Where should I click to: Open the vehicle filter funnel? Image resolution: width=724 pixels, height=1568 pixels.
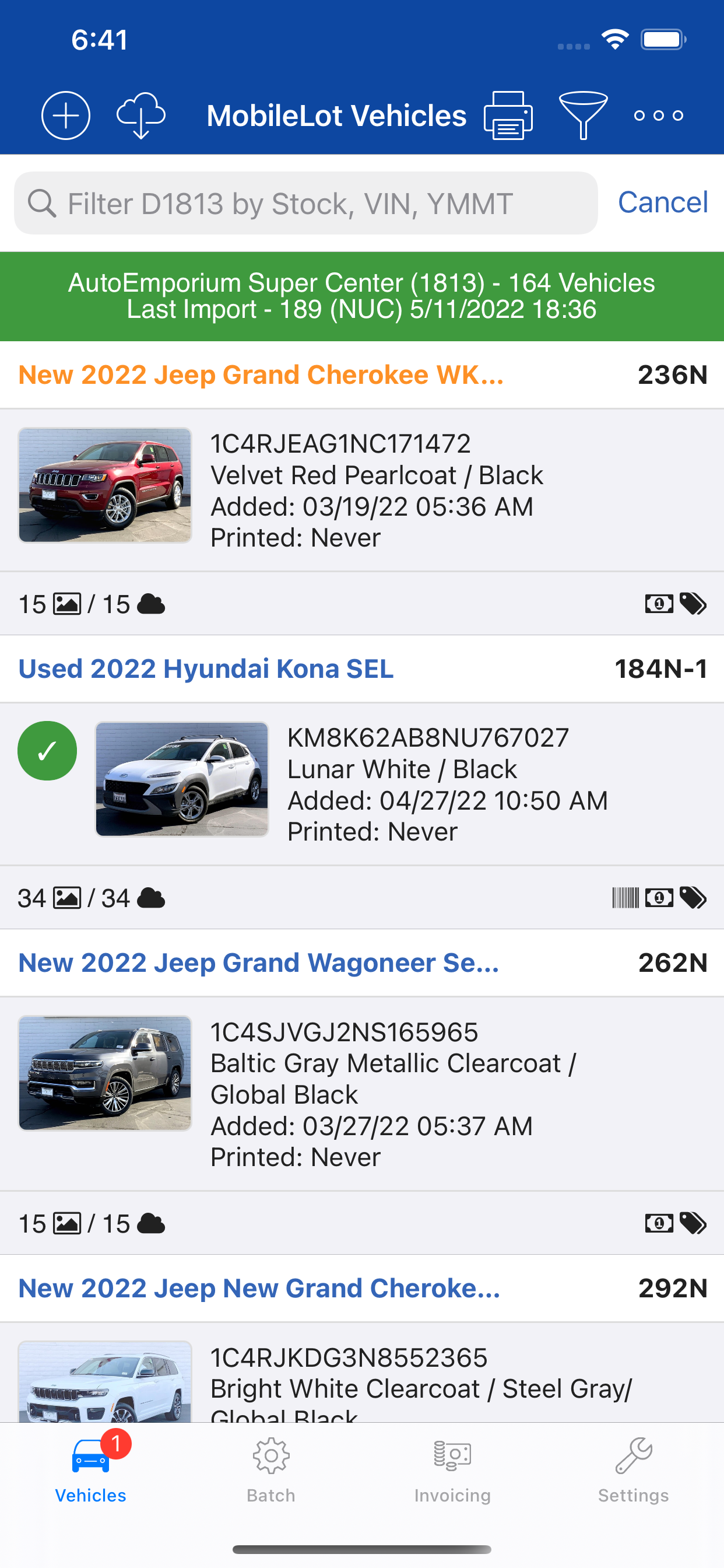pos(583,116)
